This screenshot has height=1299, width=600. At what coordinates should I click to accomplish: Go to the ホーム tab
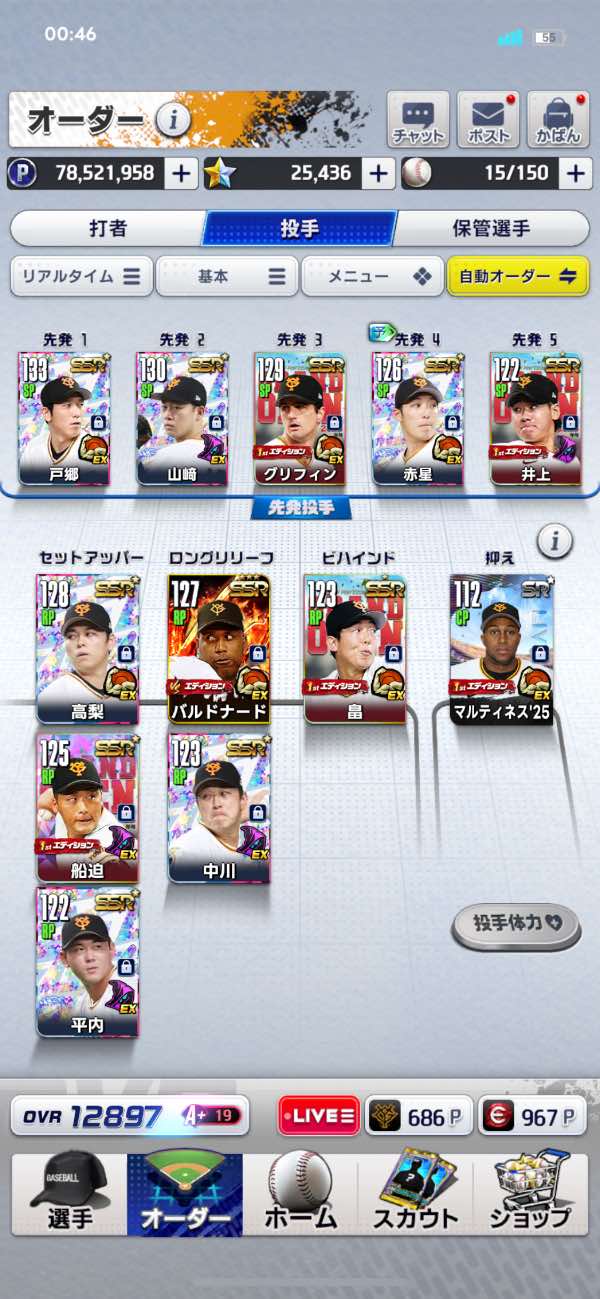coord(300,1194)
